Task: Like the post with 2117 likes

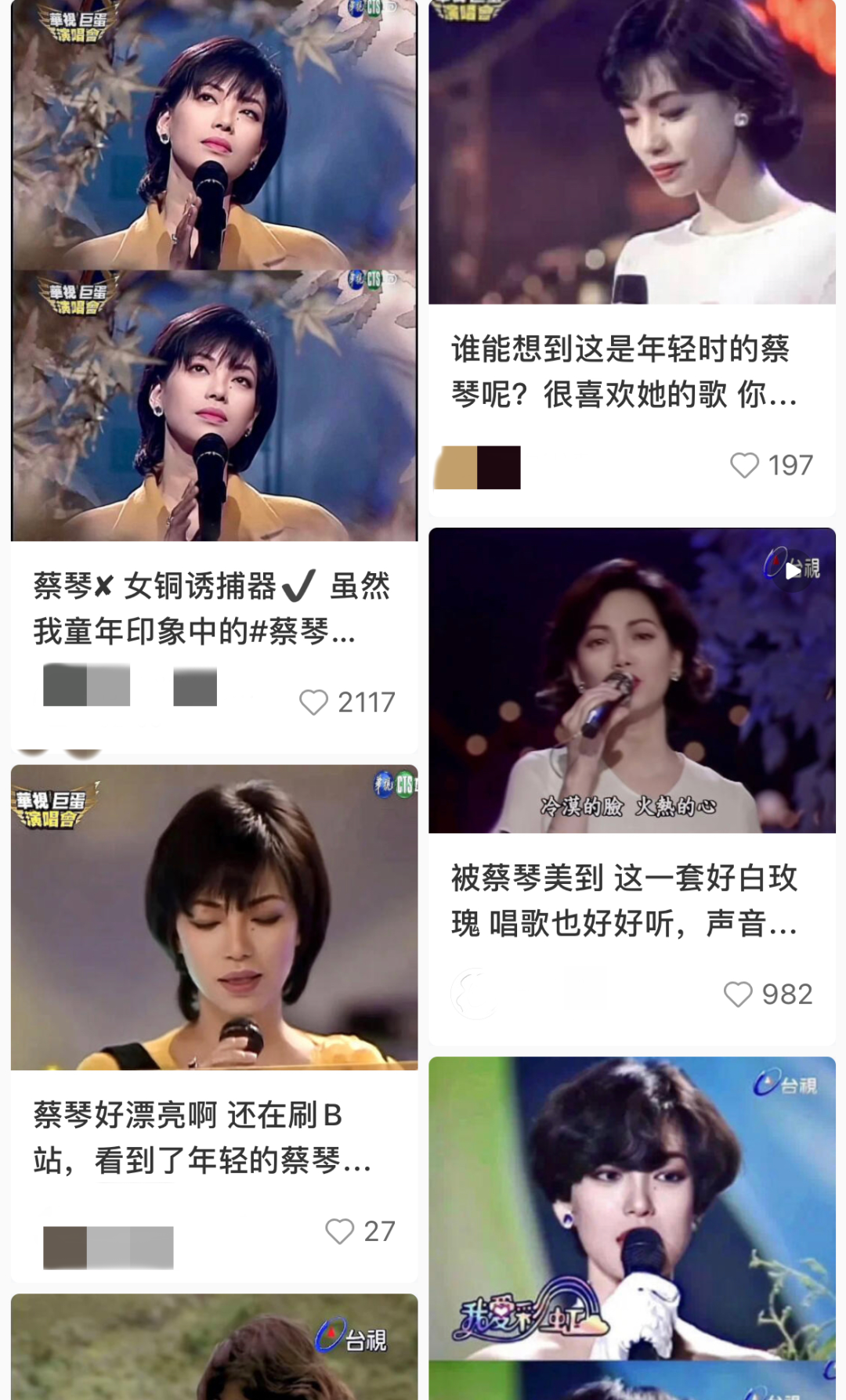Action: [x=314, y=702]
